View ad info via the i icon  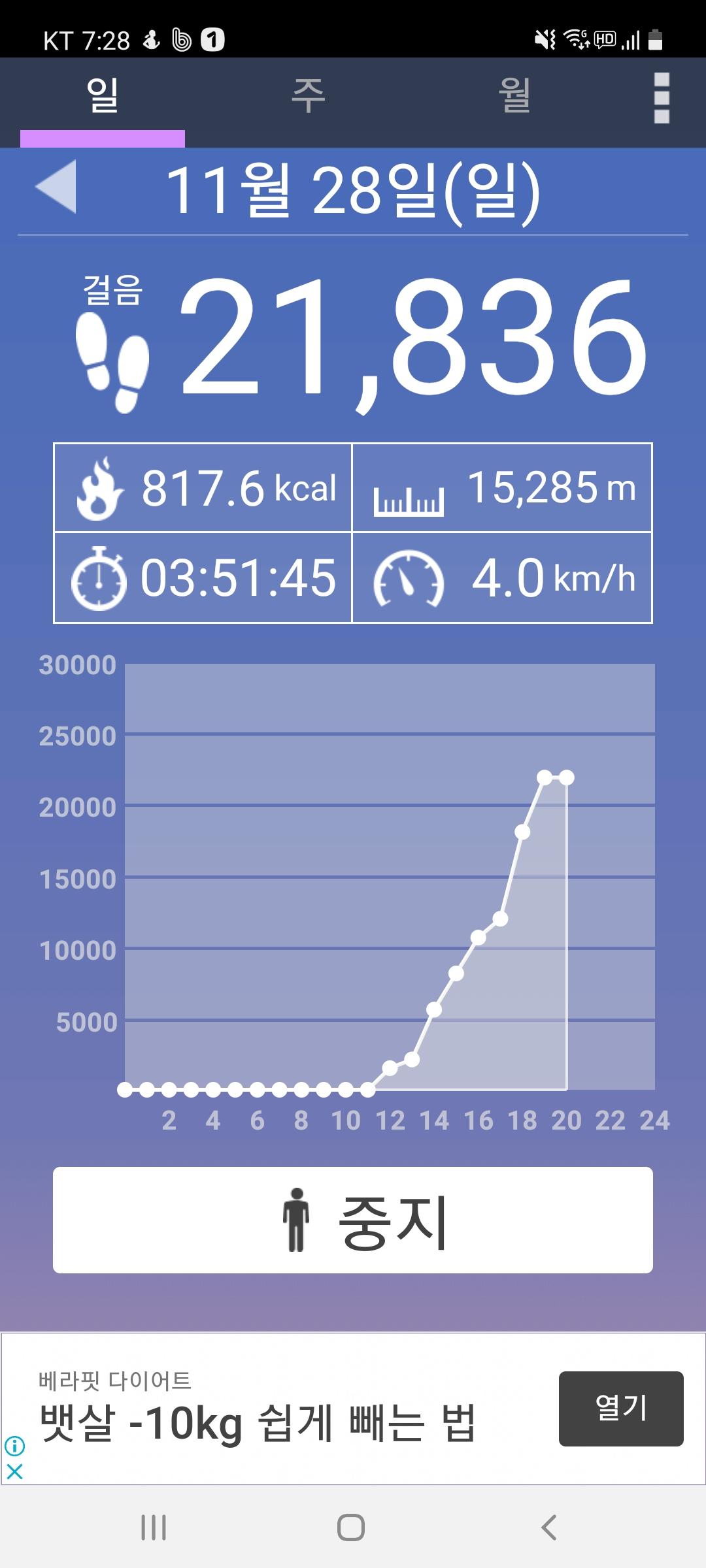(x=14, y=1446)
